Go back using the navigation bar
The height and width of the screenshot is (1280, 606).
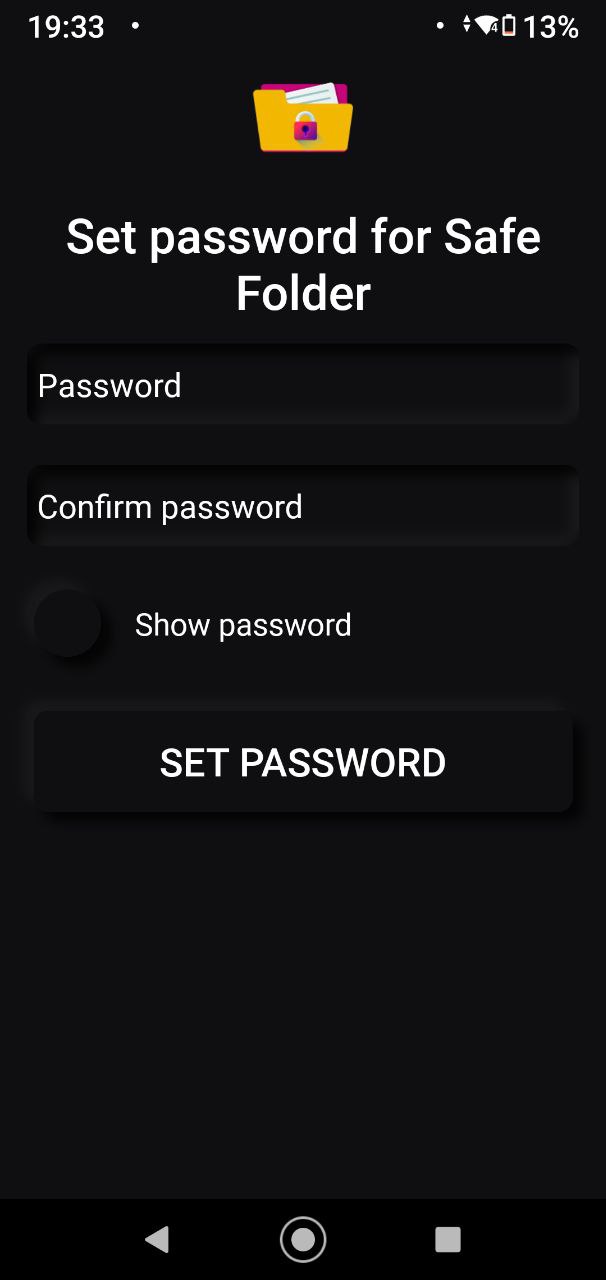[157, 1240]
